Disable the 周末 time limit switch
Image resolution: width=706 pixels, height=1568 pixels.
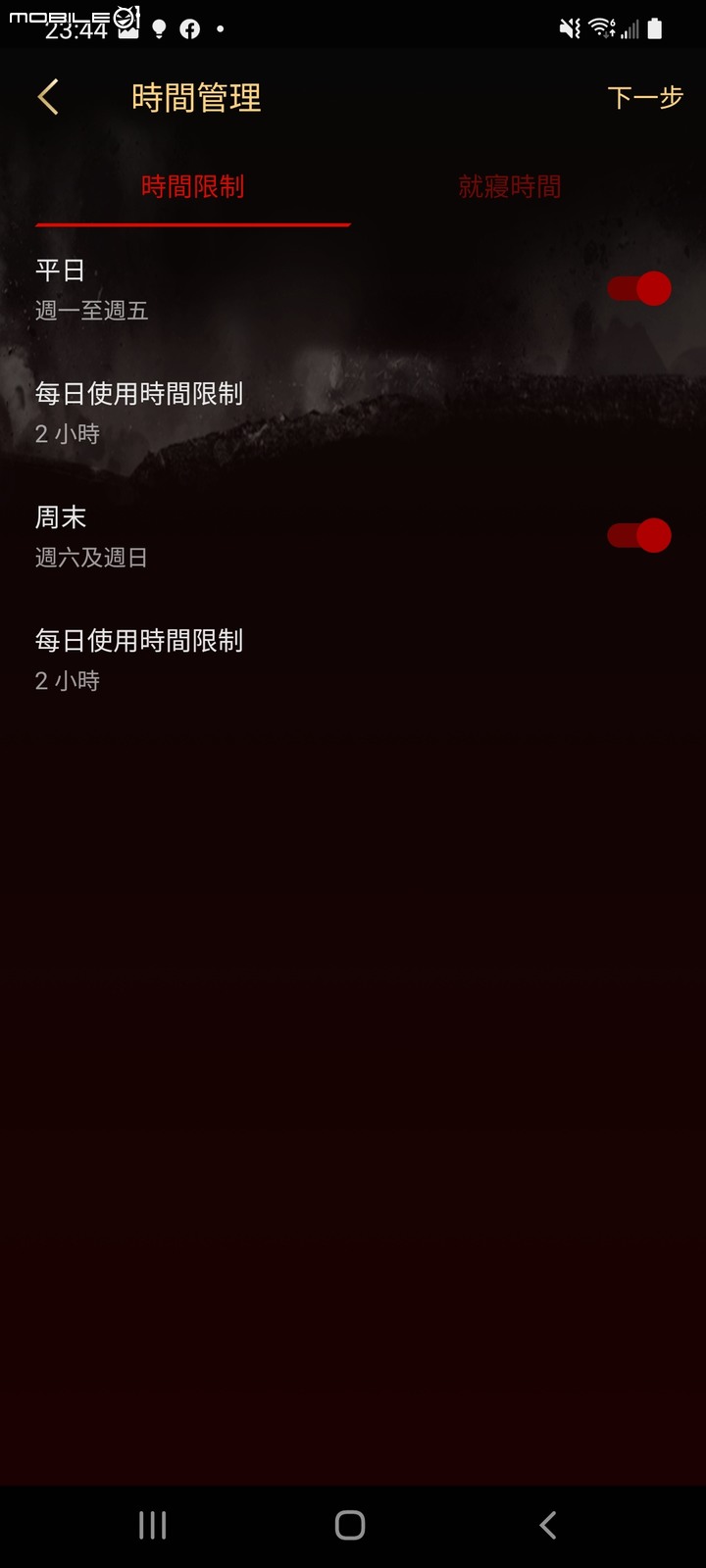639,536
